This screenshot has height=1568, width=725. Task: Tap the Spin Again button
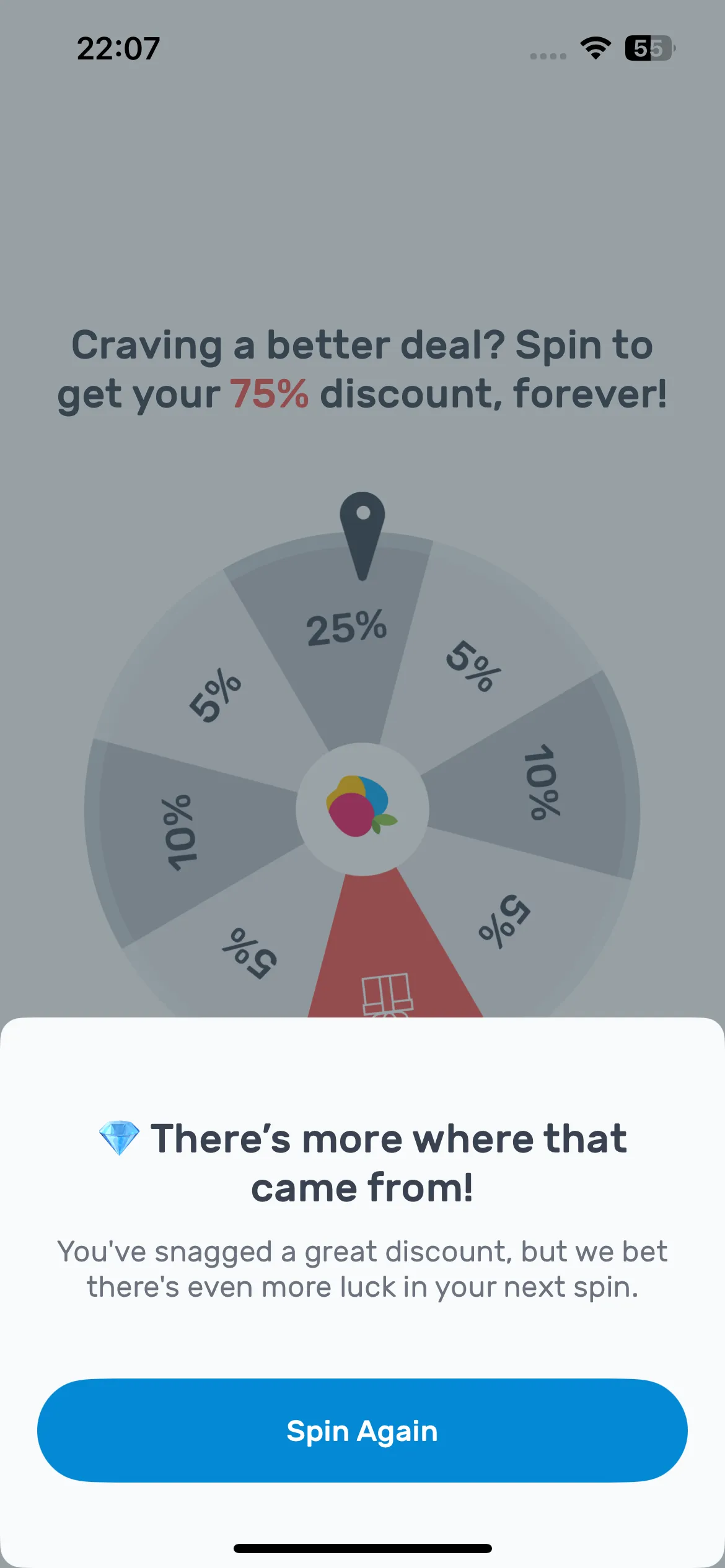[x=362, y=1431]
